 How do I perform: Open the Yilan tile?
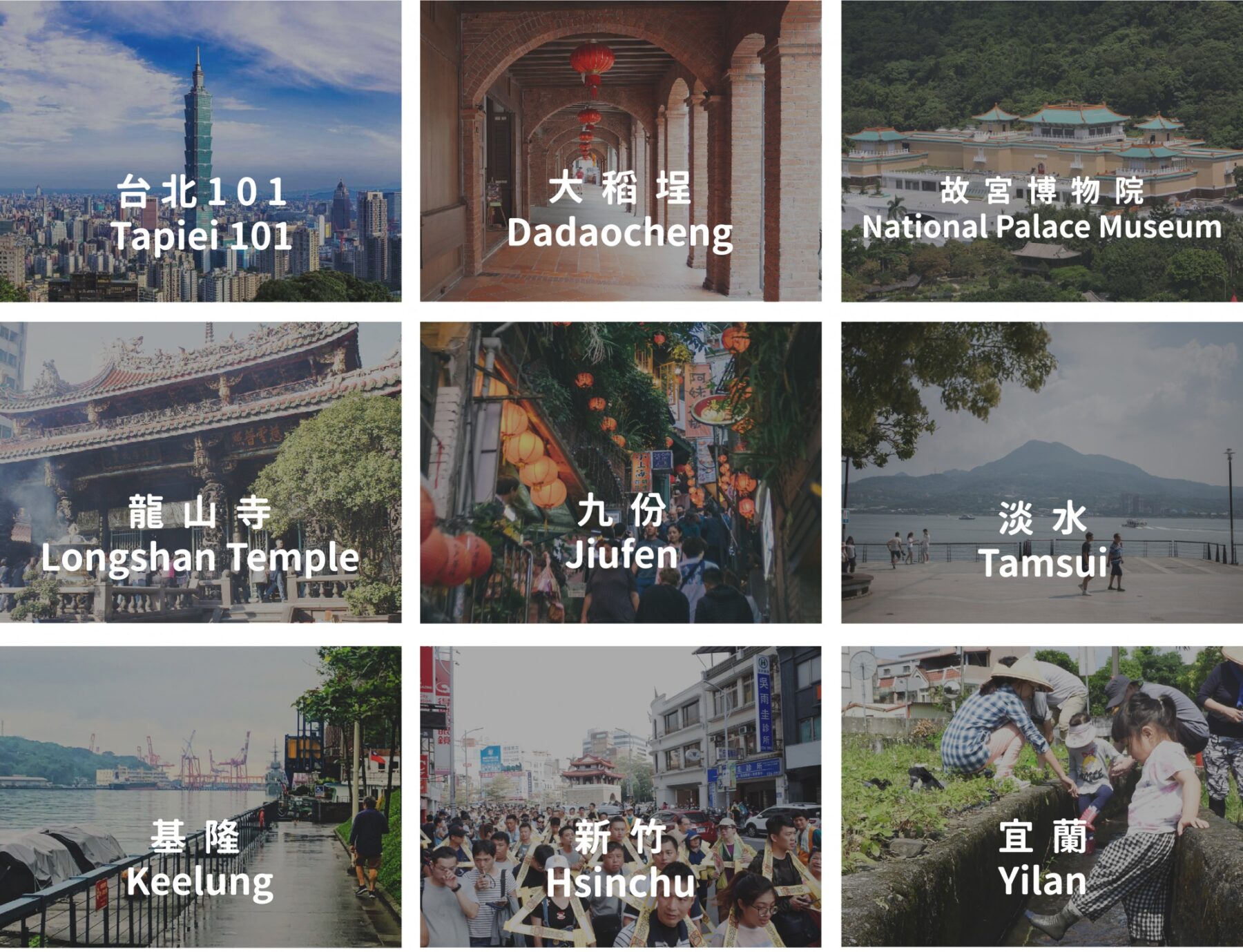click(1041, 796)
